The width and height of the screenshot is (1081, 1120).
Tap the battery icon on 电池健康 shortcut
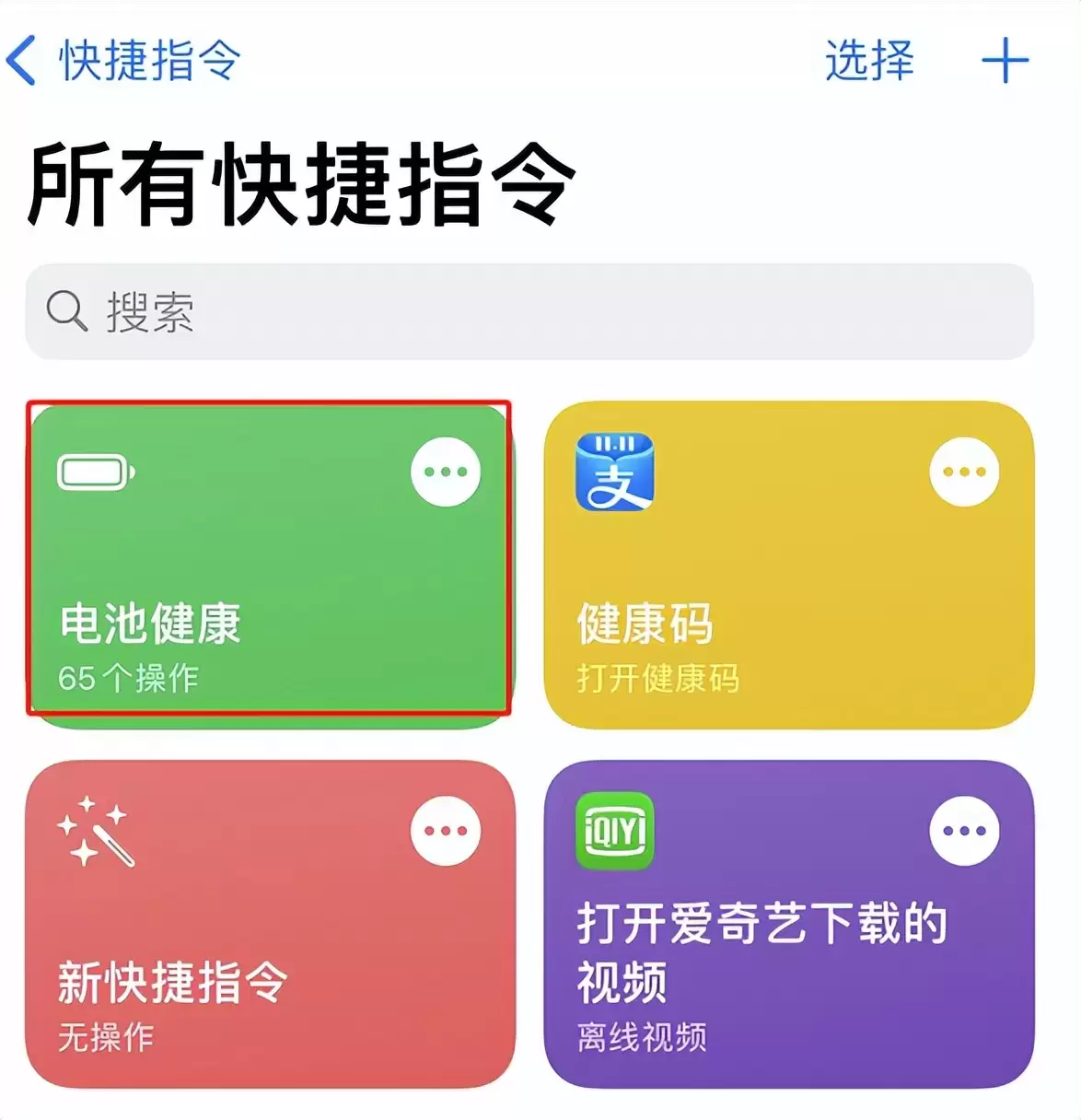coord(97,472)
